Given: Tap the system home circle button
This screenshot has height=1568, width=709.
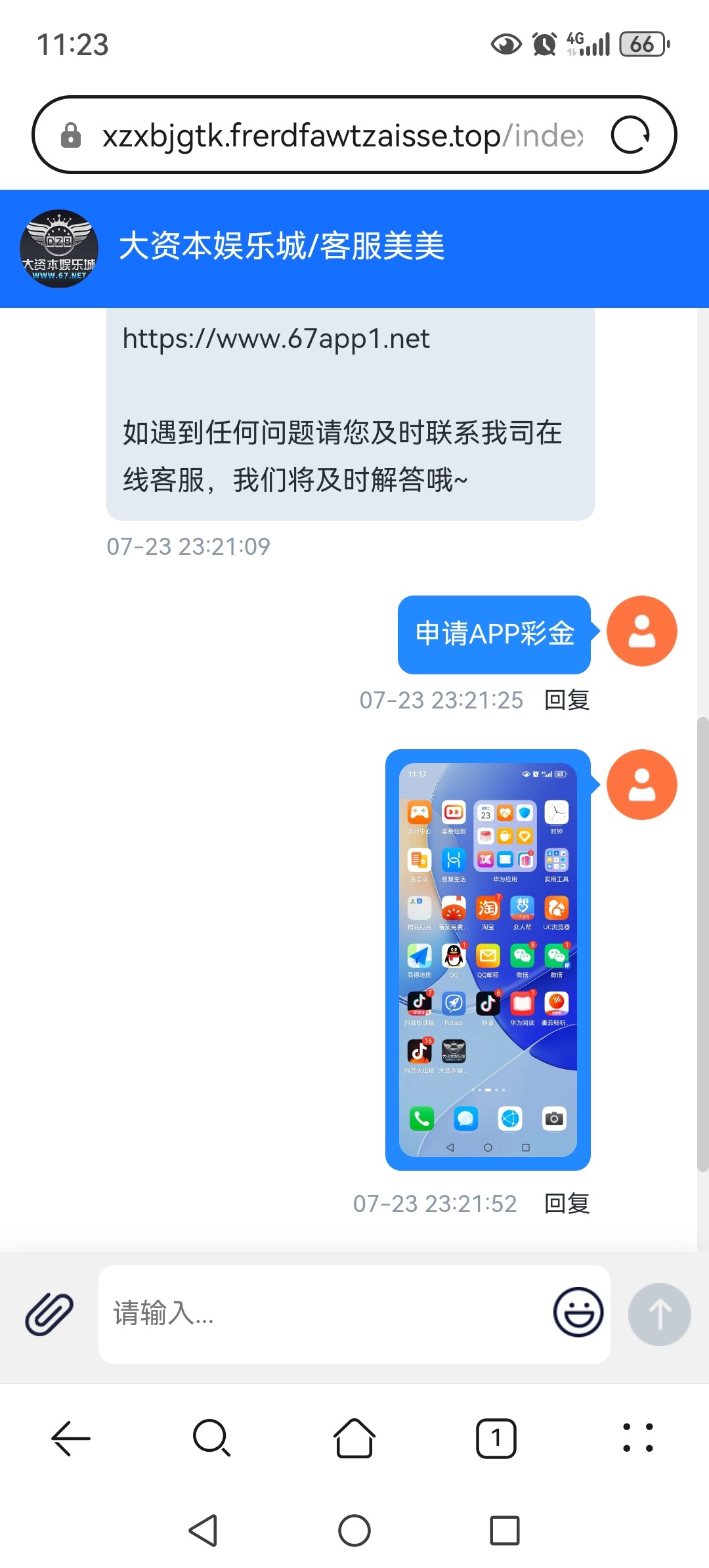Looking at the screenshot, I should (354, 1531).
